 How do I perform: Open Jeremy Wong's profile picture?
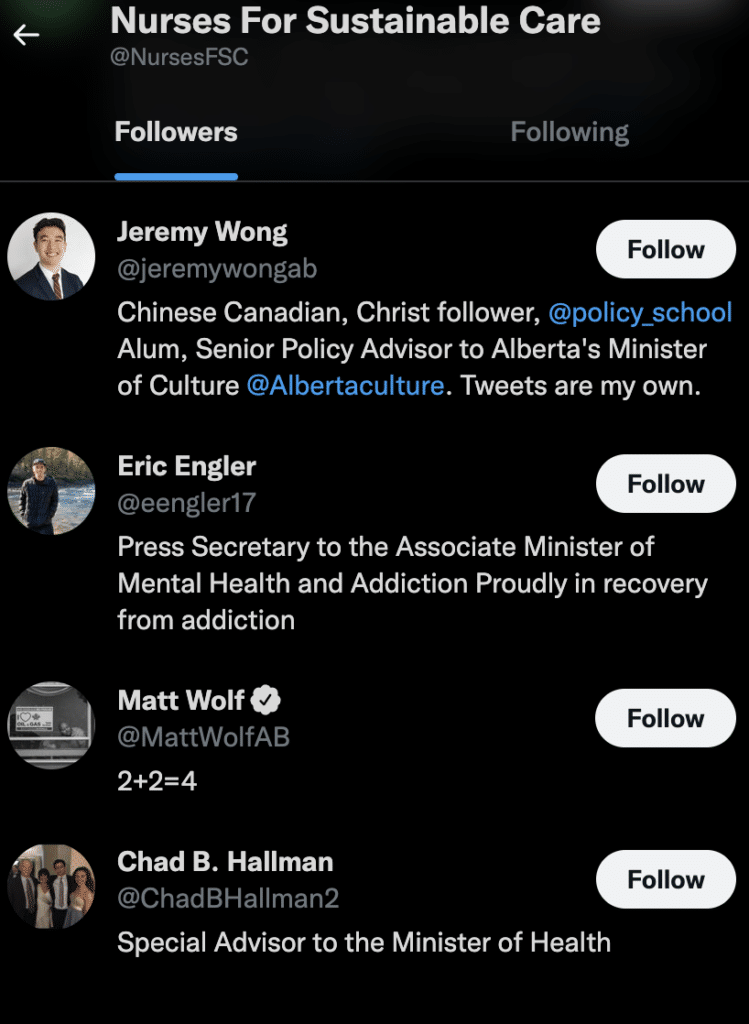[51, 257]
